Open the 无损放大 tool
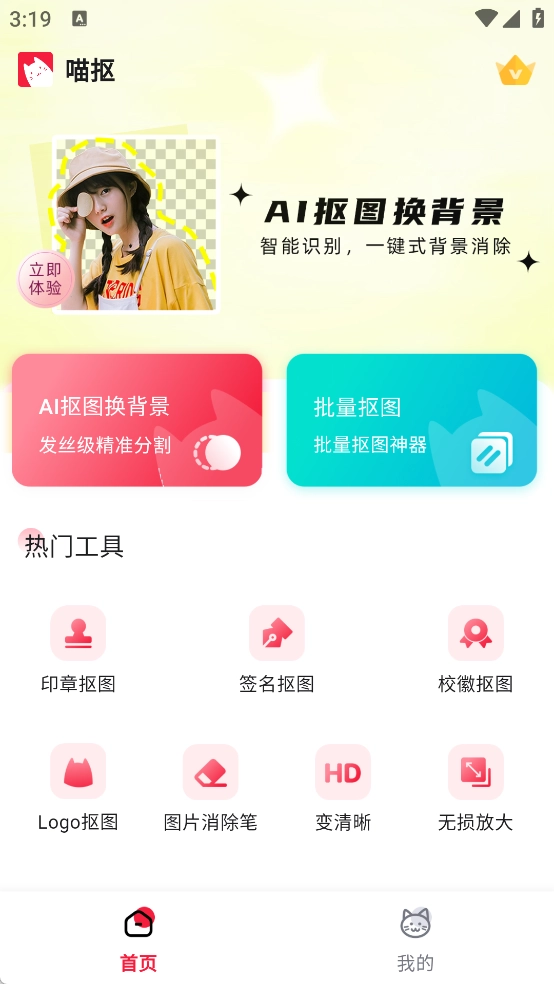This screenshot has width=554, height=984. pos(476,788)
